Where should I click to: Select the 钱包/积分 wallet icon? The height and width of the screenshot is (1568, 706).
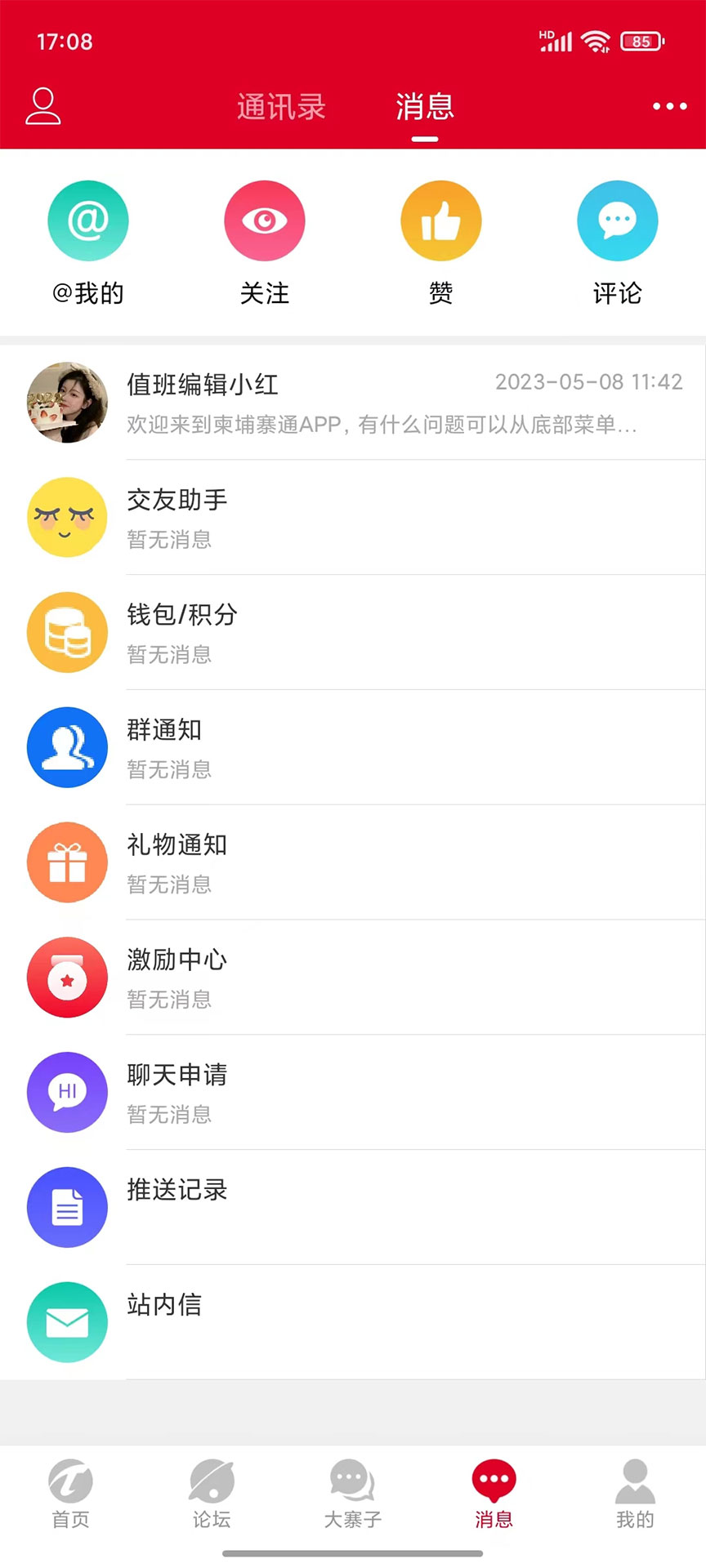(x=67, y=632)
